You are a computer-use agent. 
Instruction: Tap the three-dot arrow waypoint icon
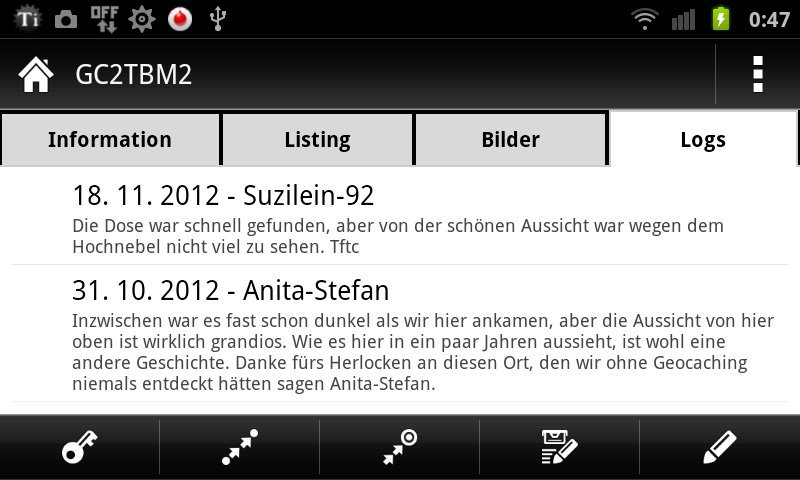[x=239, y=447]
